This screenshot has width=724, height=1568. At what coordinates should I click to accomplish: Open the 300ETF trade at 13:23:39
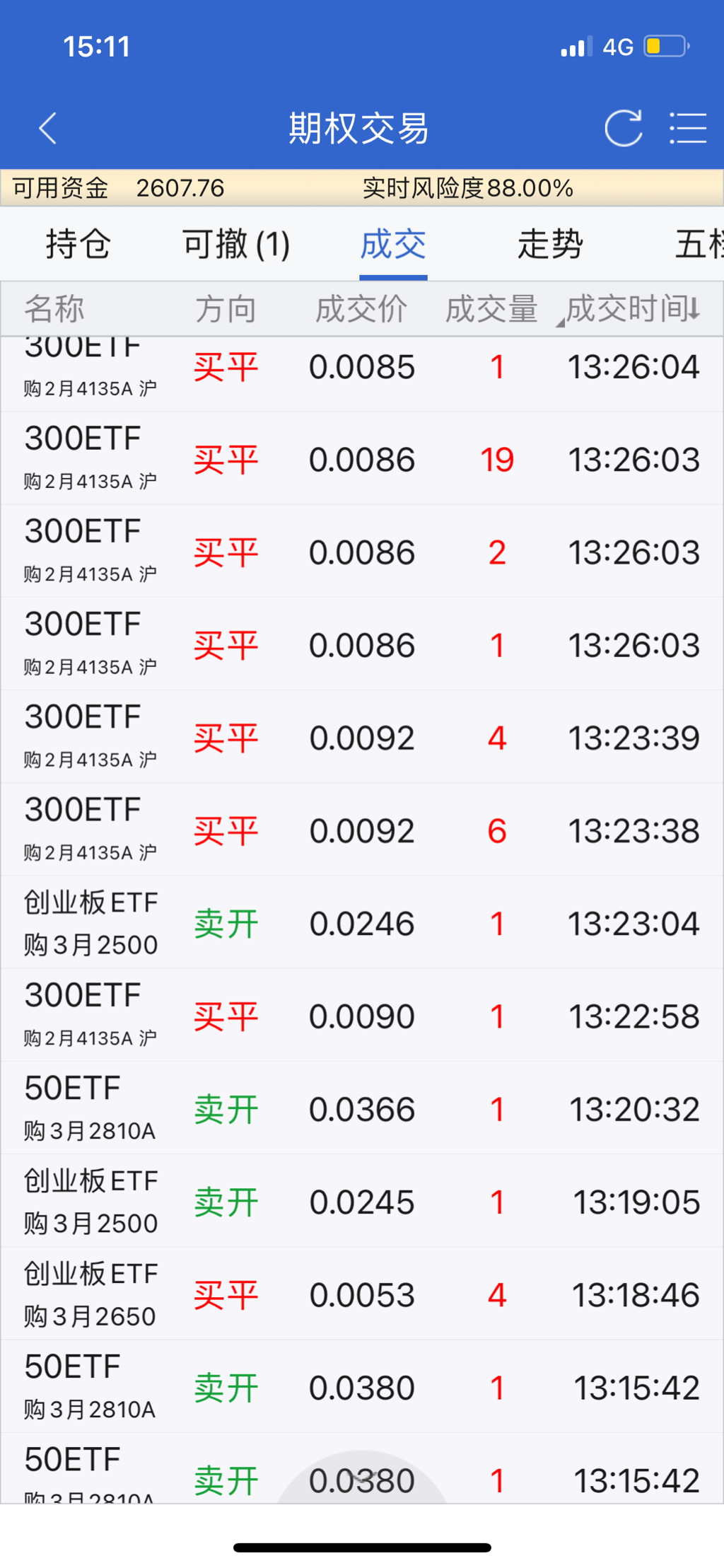coord(362,738)
